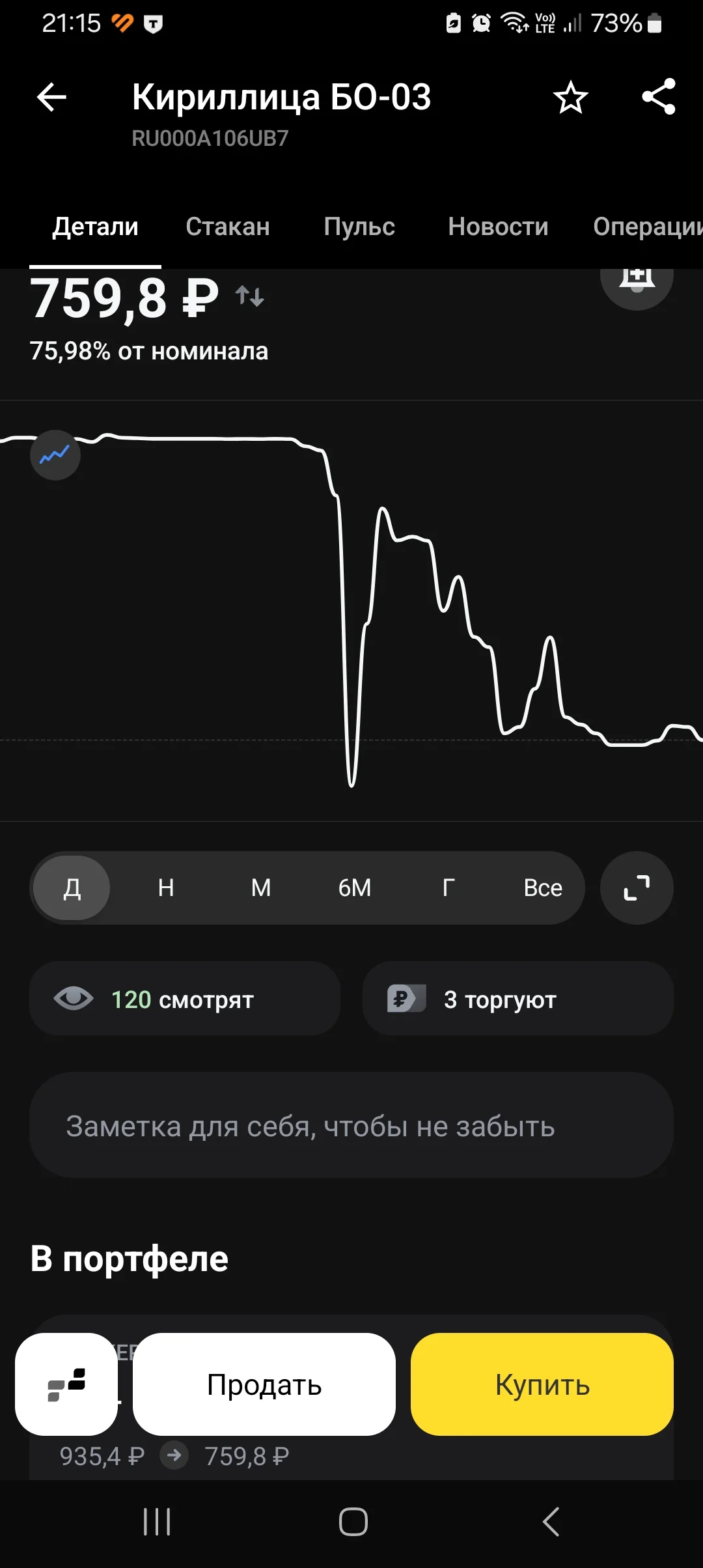Share this bond

(658, 97)
